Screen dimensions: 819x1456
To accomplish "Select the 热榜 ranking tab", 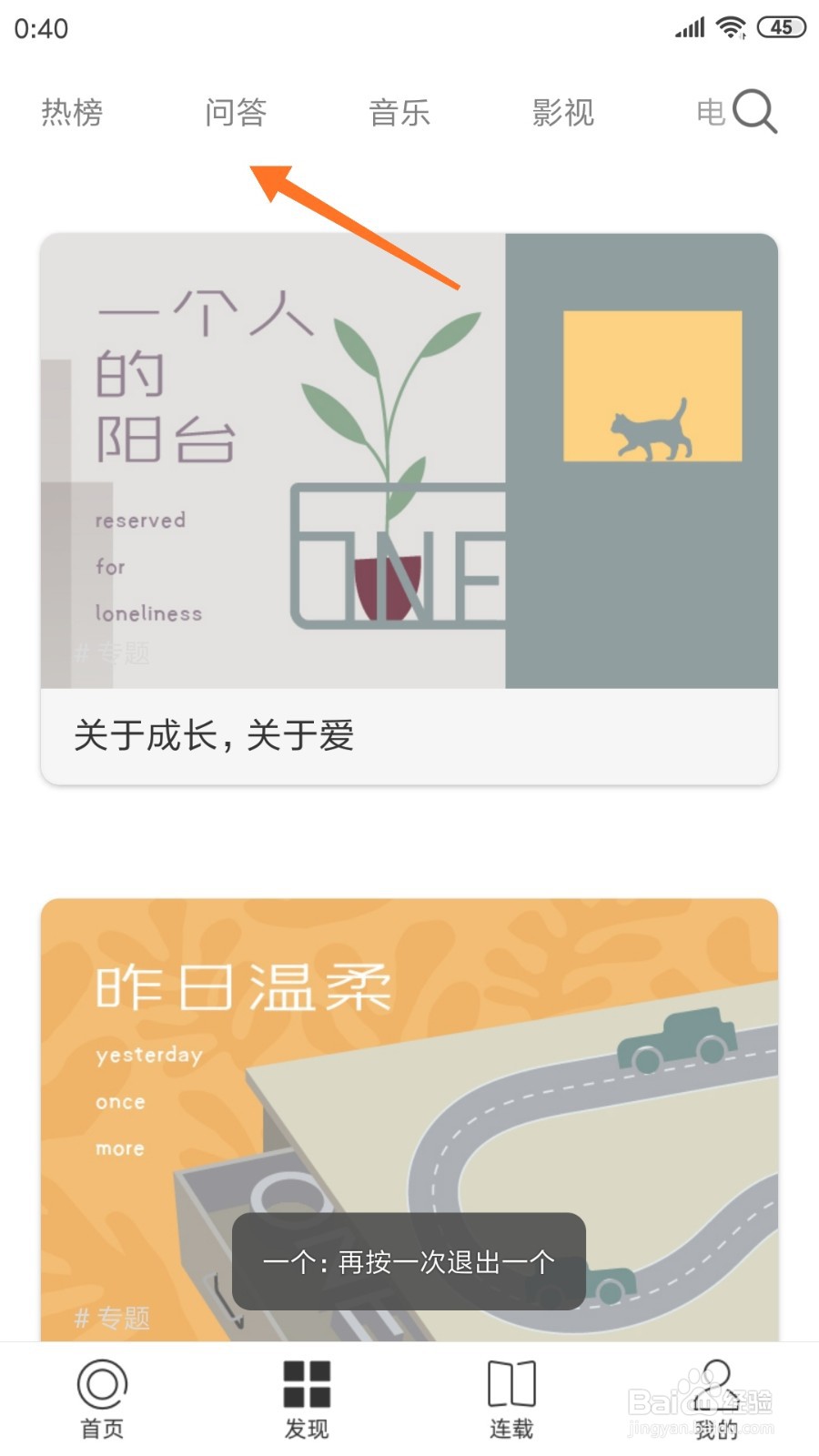I will 72,112.
